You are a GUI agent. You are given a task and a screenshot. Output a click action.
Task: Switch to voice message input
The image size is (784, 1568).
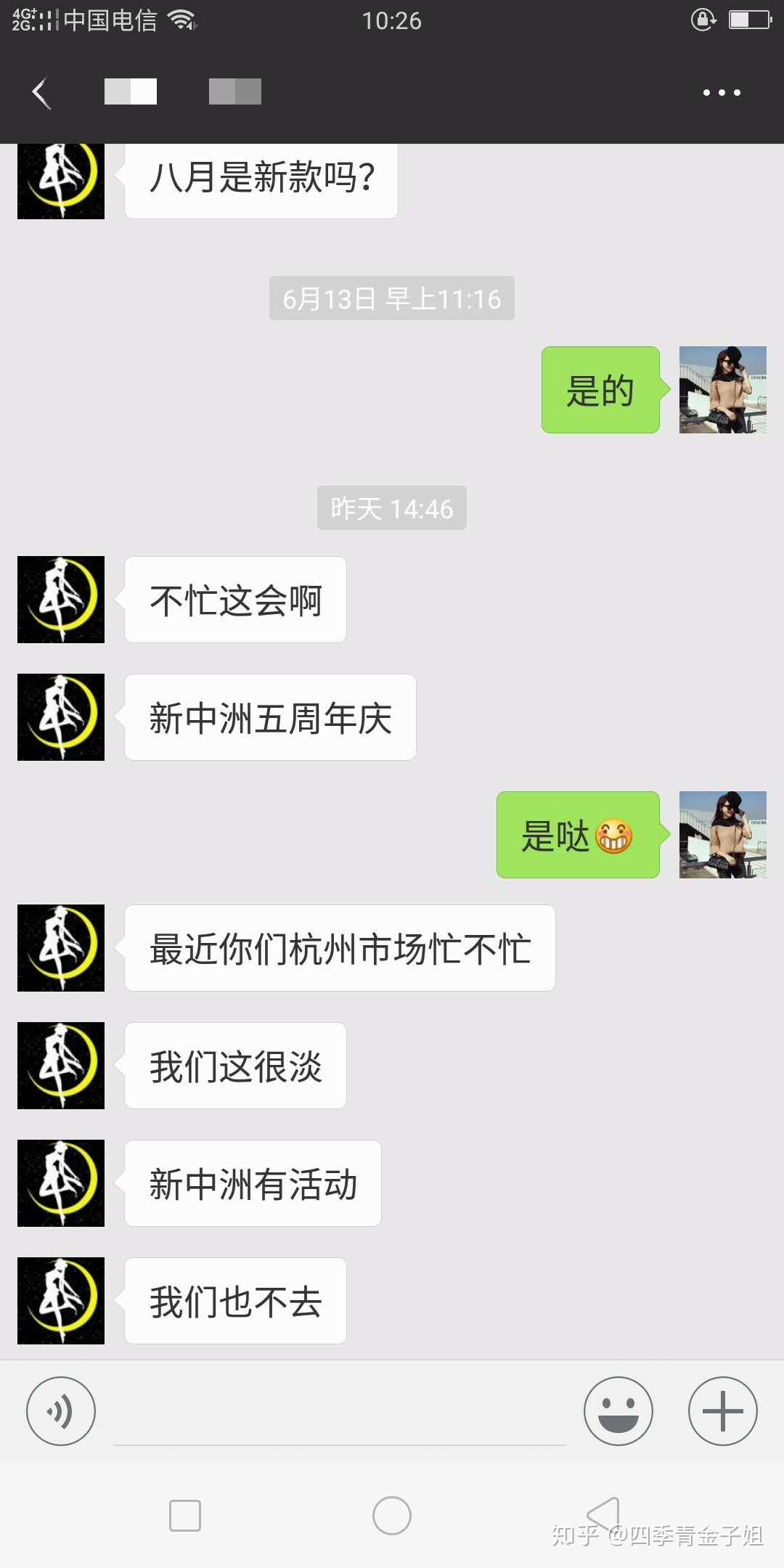tap(61, 1411)
